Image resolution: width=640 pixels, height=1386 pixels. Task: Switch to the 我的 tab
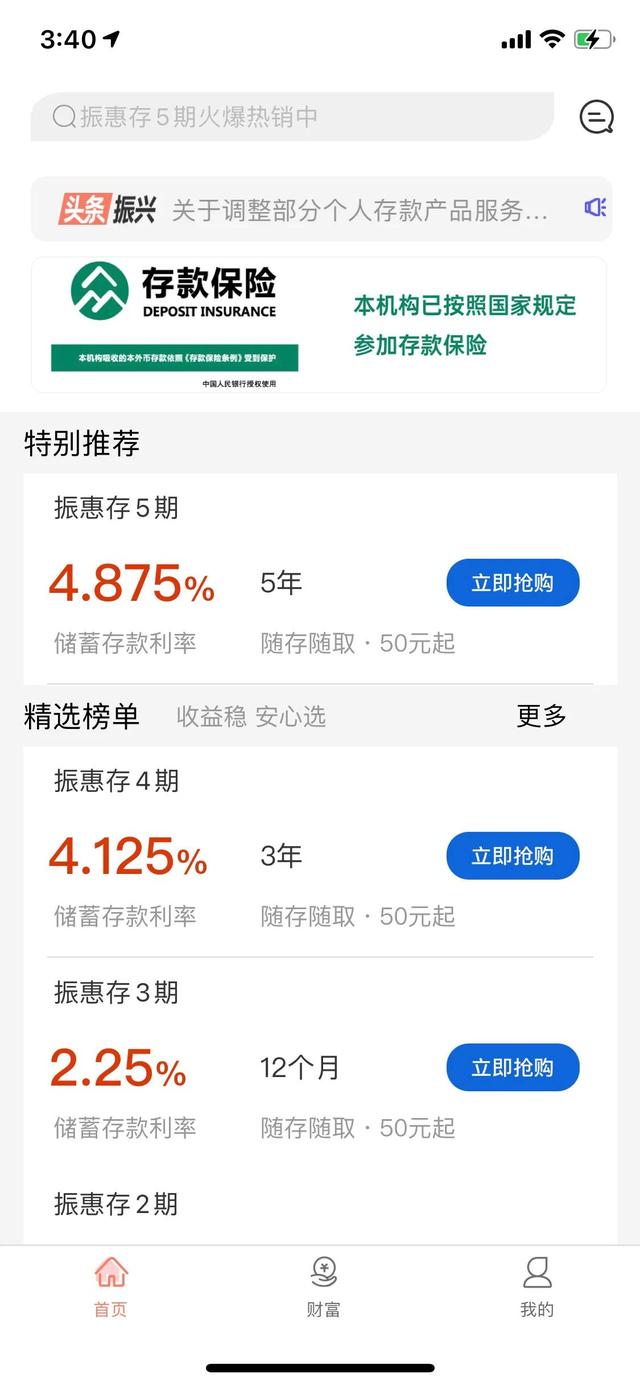(537, 1287)
